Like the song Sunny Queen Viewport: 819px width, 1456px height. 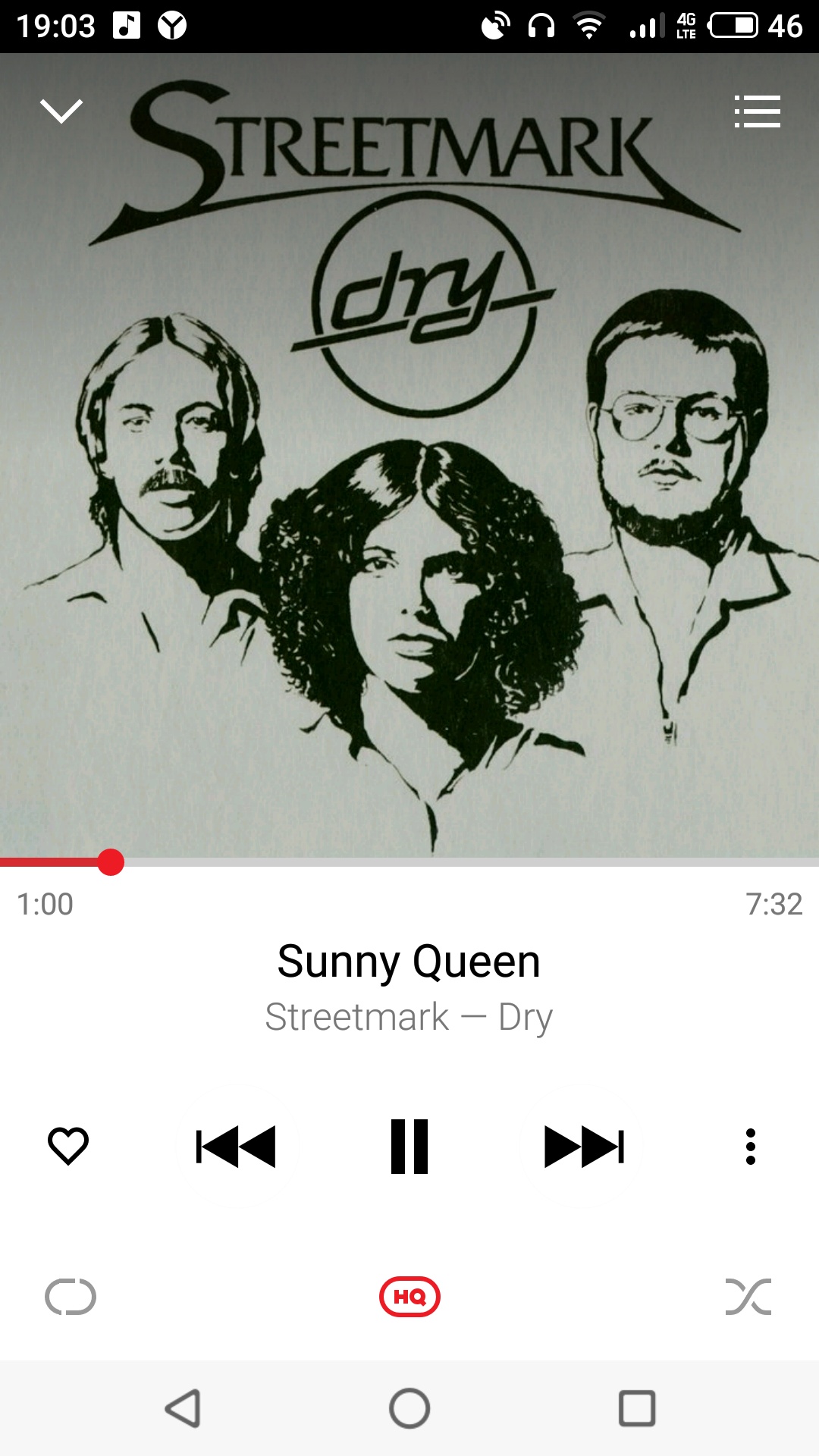(68, 1146)
